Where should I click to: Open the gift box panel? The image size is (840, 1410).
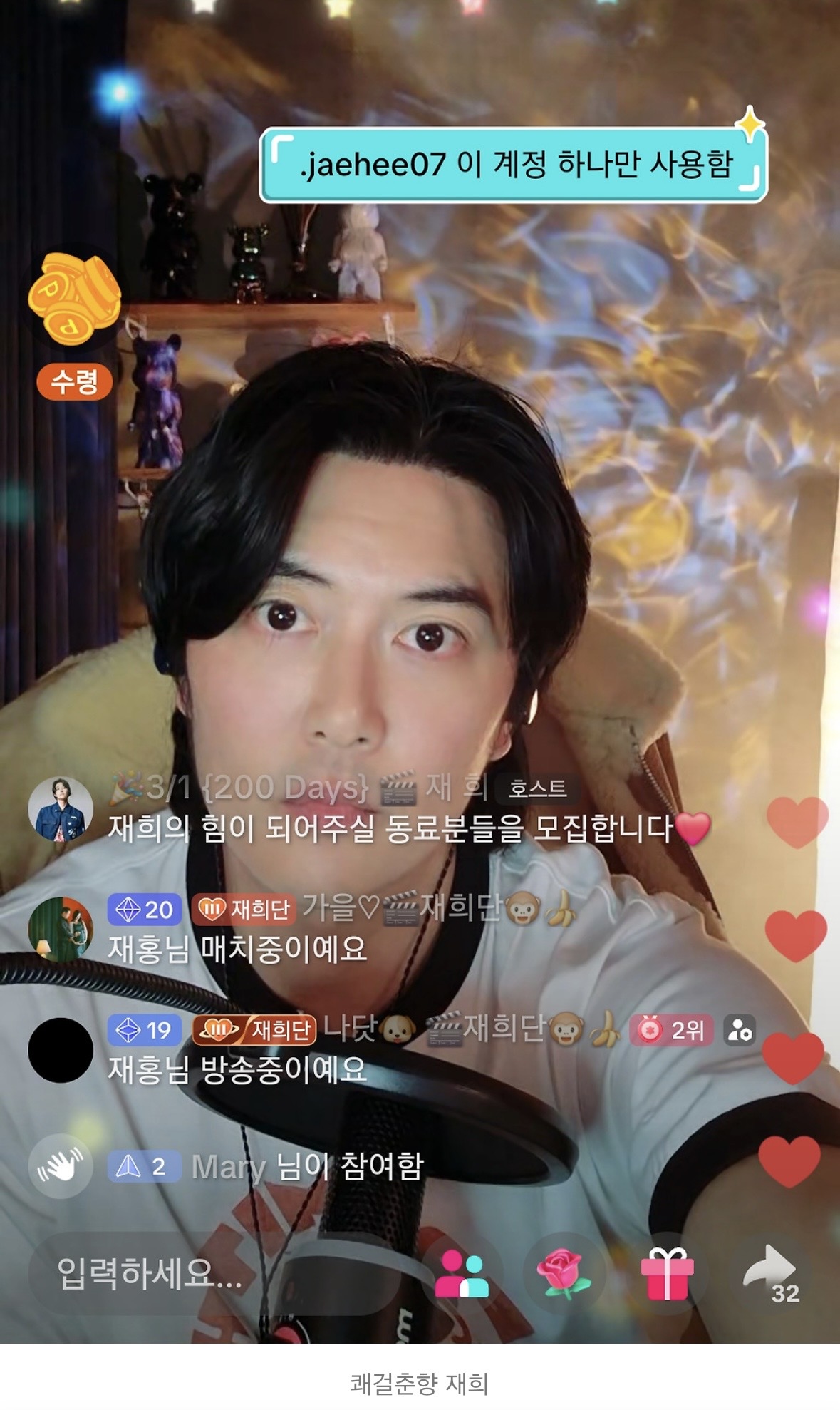[x=667, y=1273]
